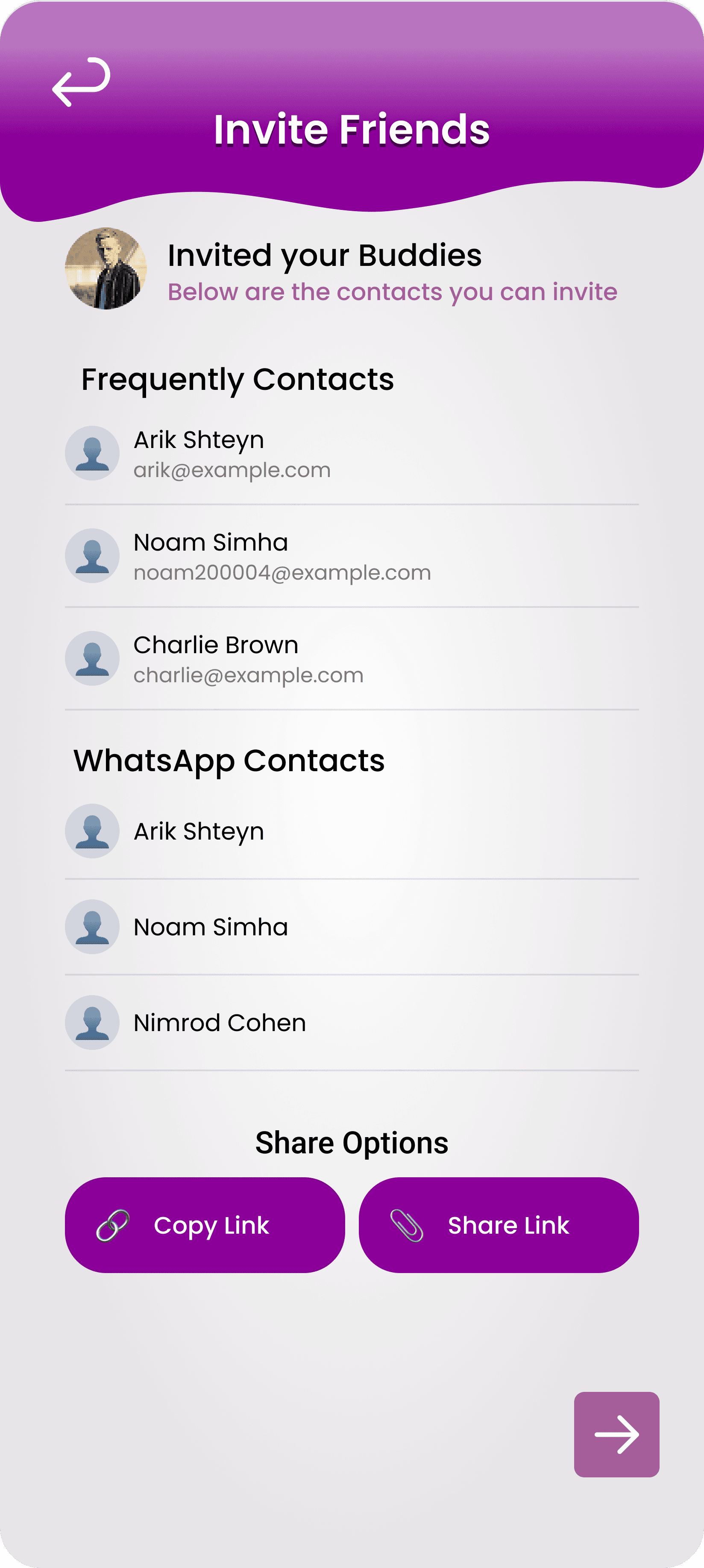Click Noam Simha's avatar under Frequently Contacts
Image resolution: width=704 pixels, height=1568 pixels.
point(93,554)
